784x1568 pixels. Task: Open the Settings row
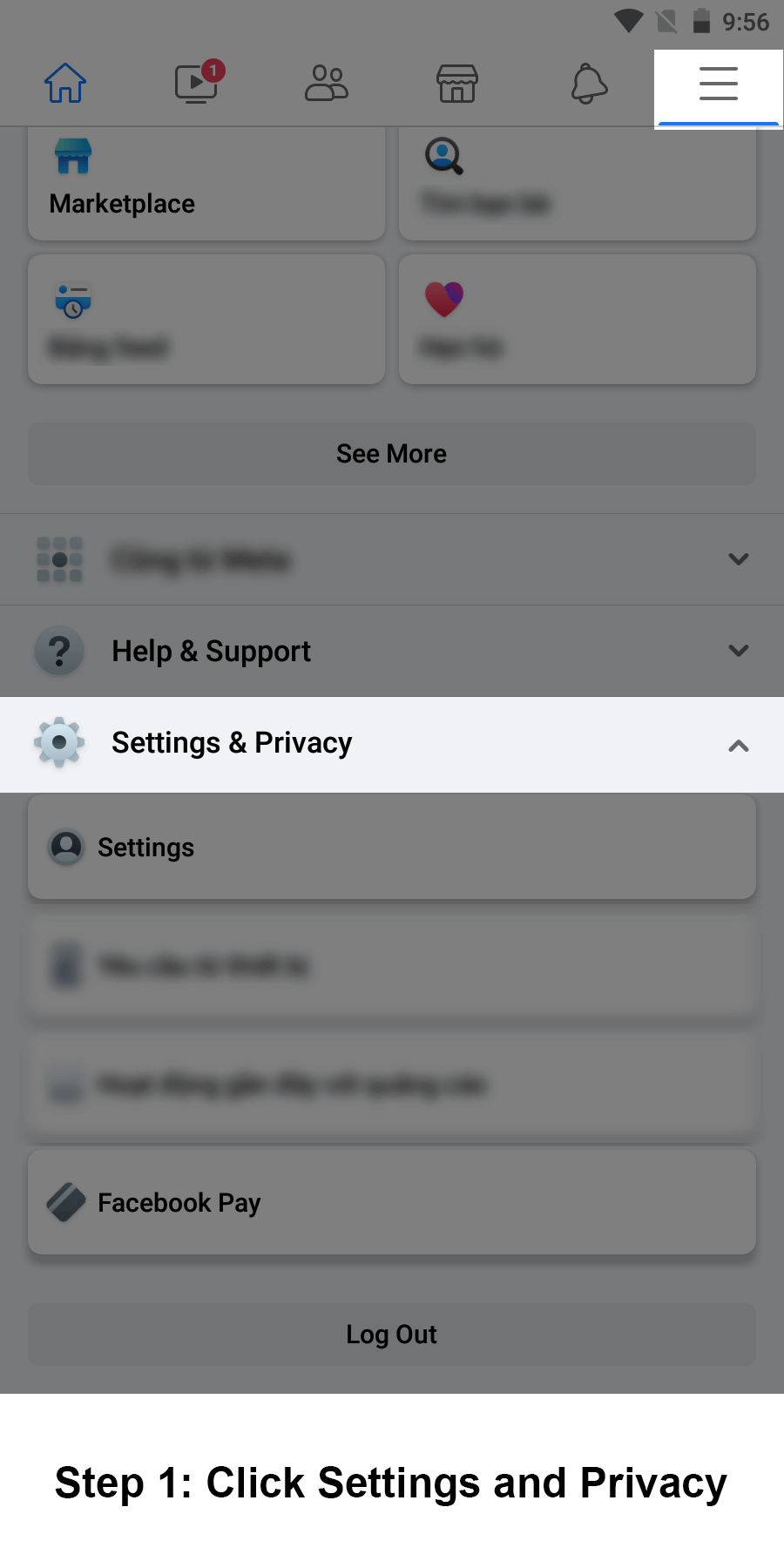(x=392, y=847)
